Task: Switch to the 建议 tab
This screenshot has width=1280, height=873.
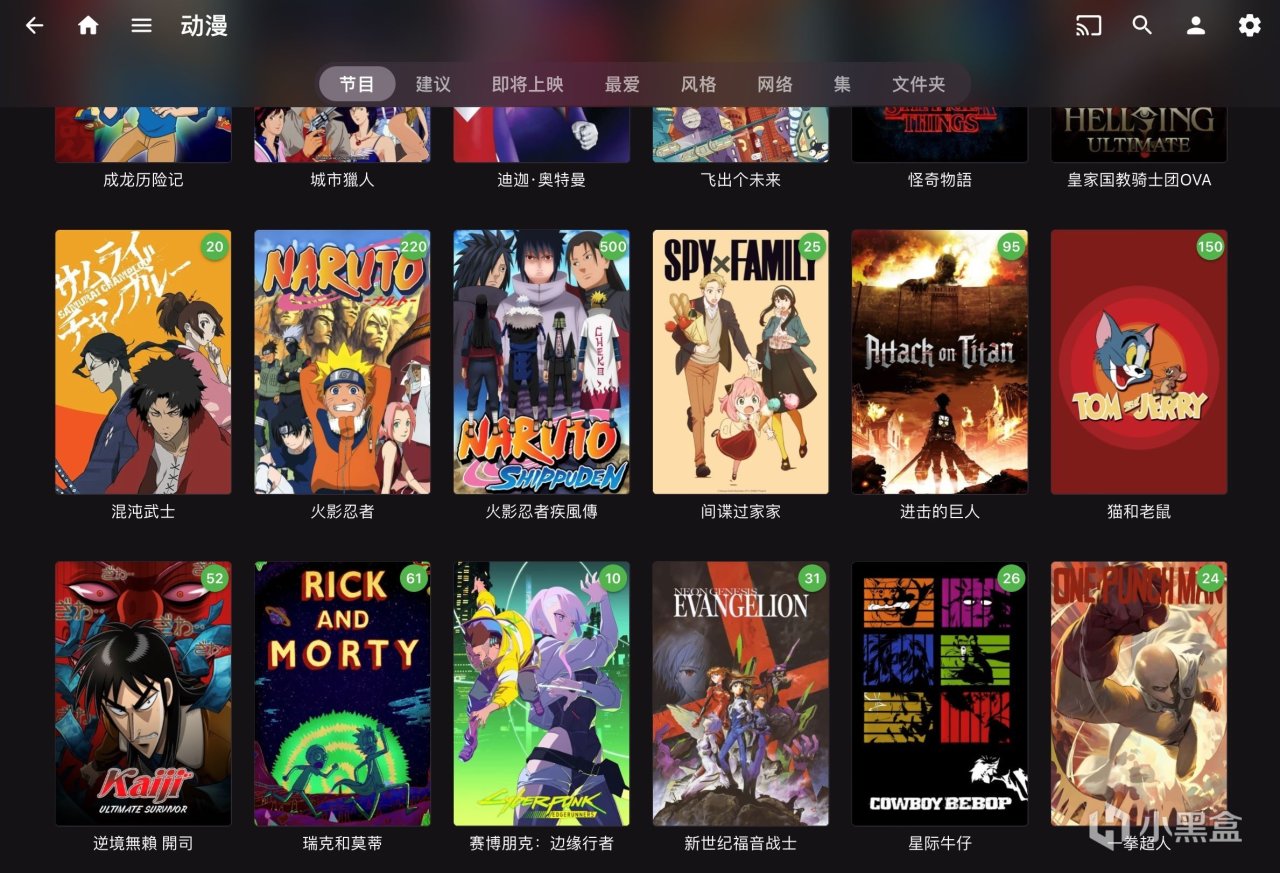Action: (x=433, y=84)
